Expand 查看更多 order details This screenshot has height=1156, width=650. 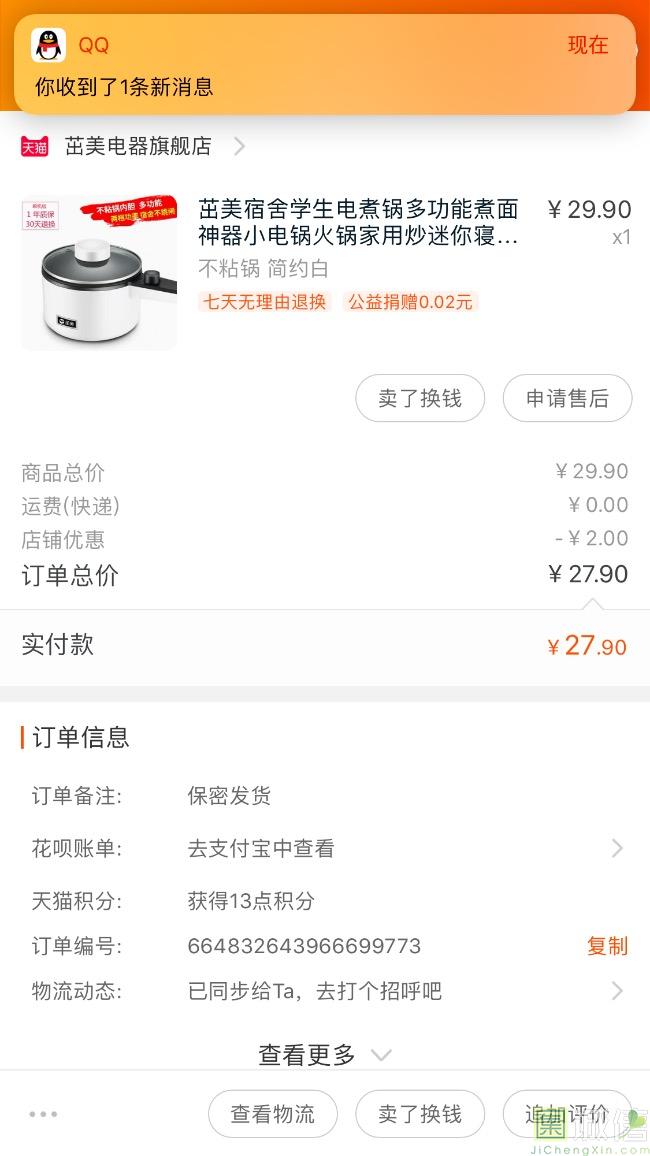click(x=324, y=1054)
